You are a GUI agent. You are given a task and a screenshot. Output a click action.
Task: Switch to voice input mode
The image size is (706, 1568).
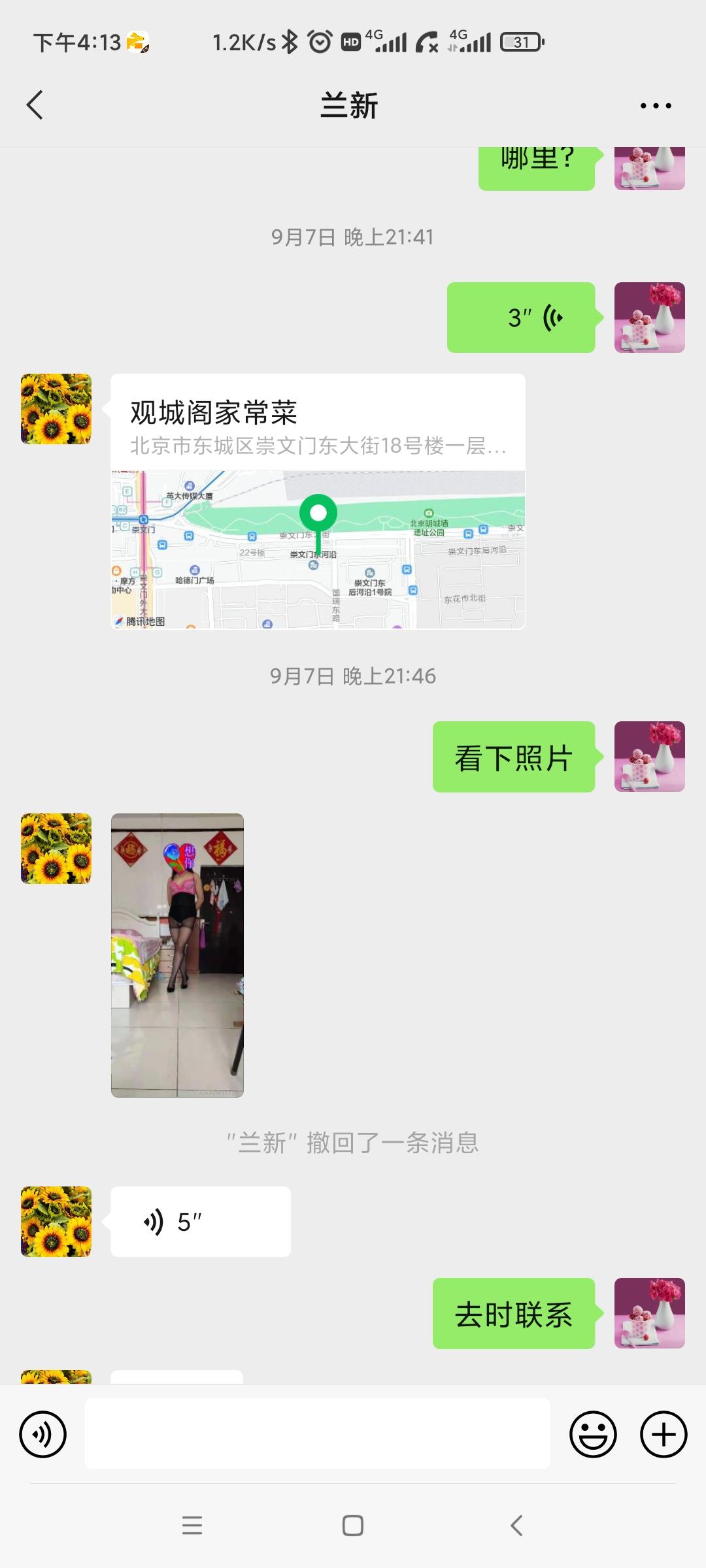(43, 1434)
